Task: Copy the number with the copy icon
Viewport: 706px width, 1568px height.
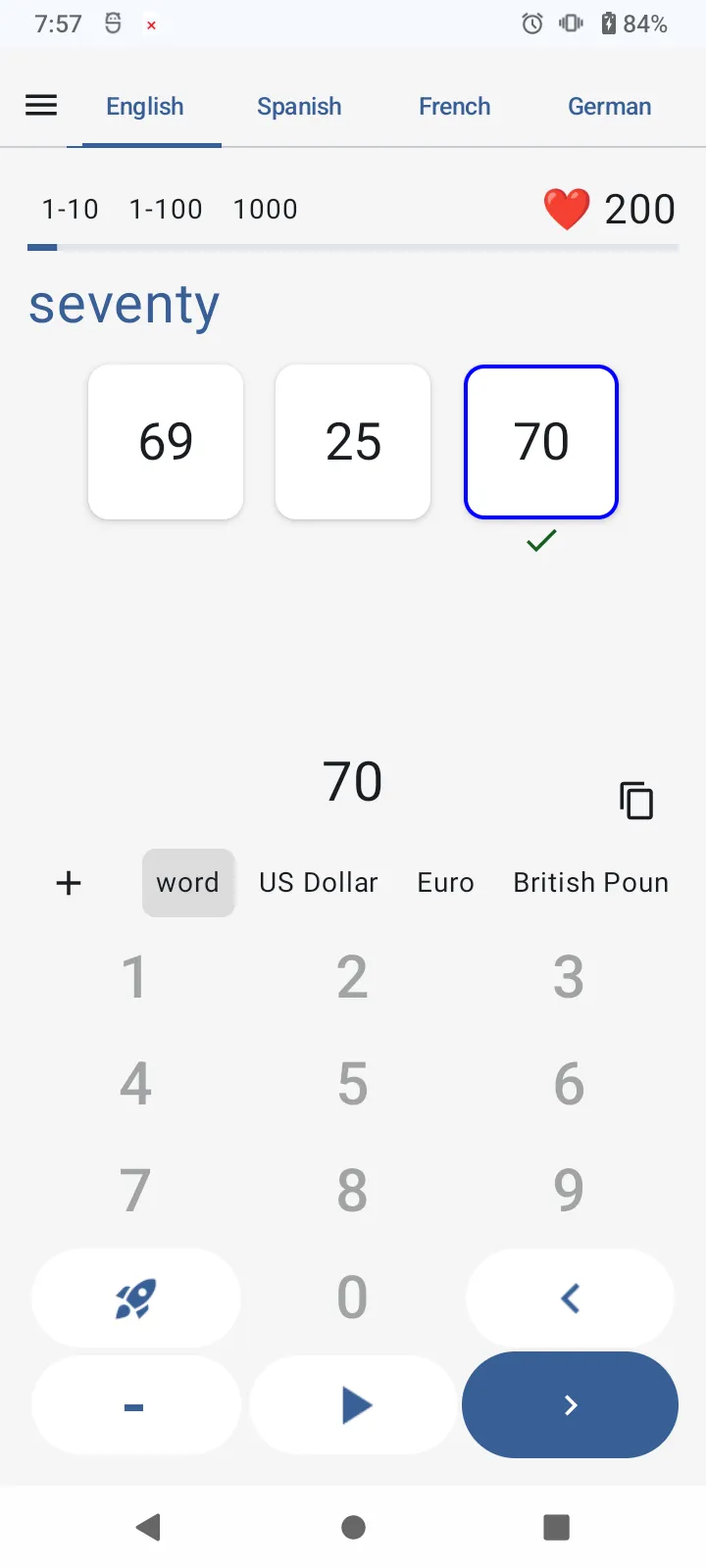Action: [636, 801]
